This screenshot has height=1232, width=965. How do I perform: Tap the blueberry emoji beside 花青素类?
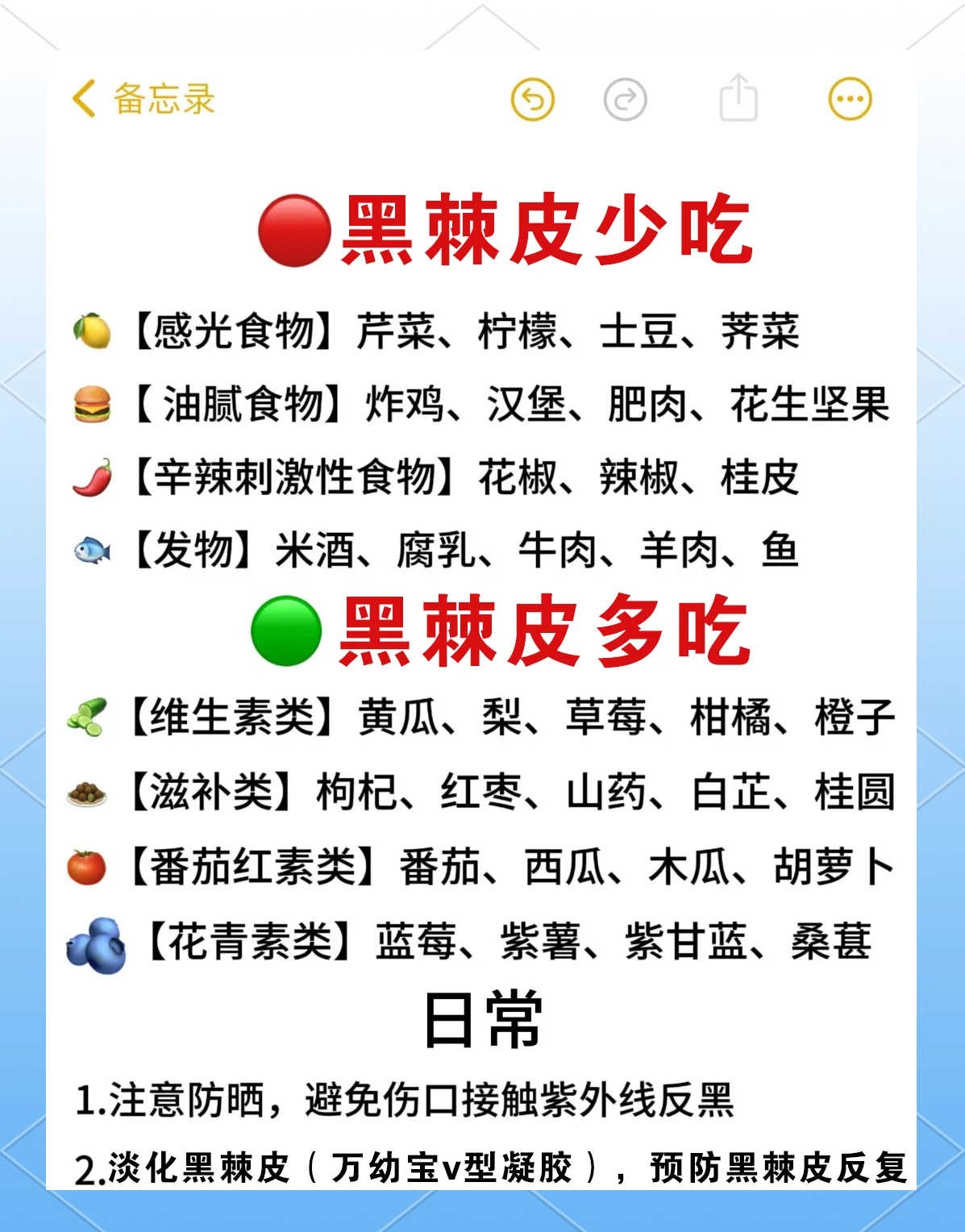pyautogui.click(x=91, y=943)
